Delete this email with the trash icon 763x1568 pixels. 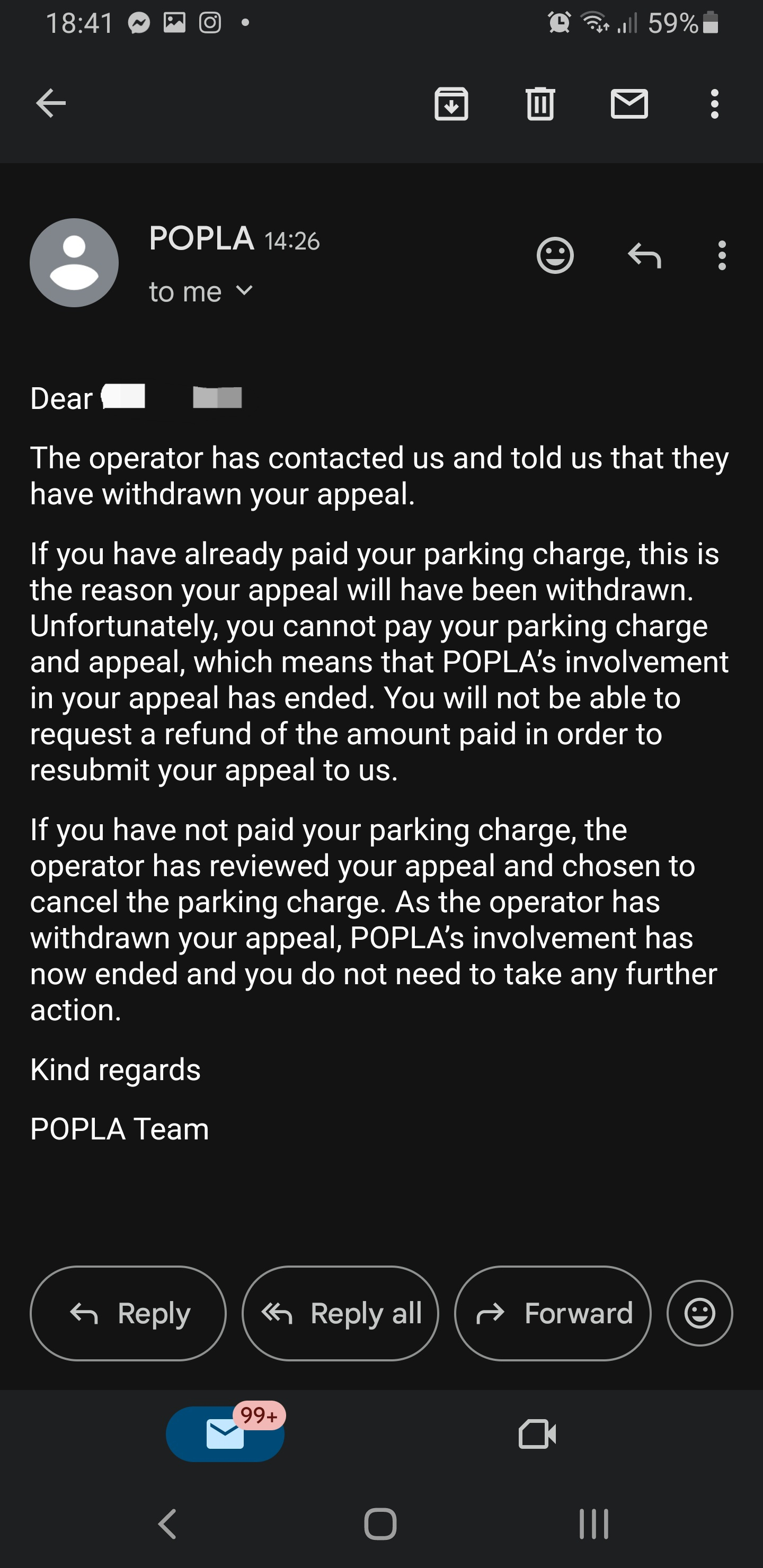[x=539, y=103]
